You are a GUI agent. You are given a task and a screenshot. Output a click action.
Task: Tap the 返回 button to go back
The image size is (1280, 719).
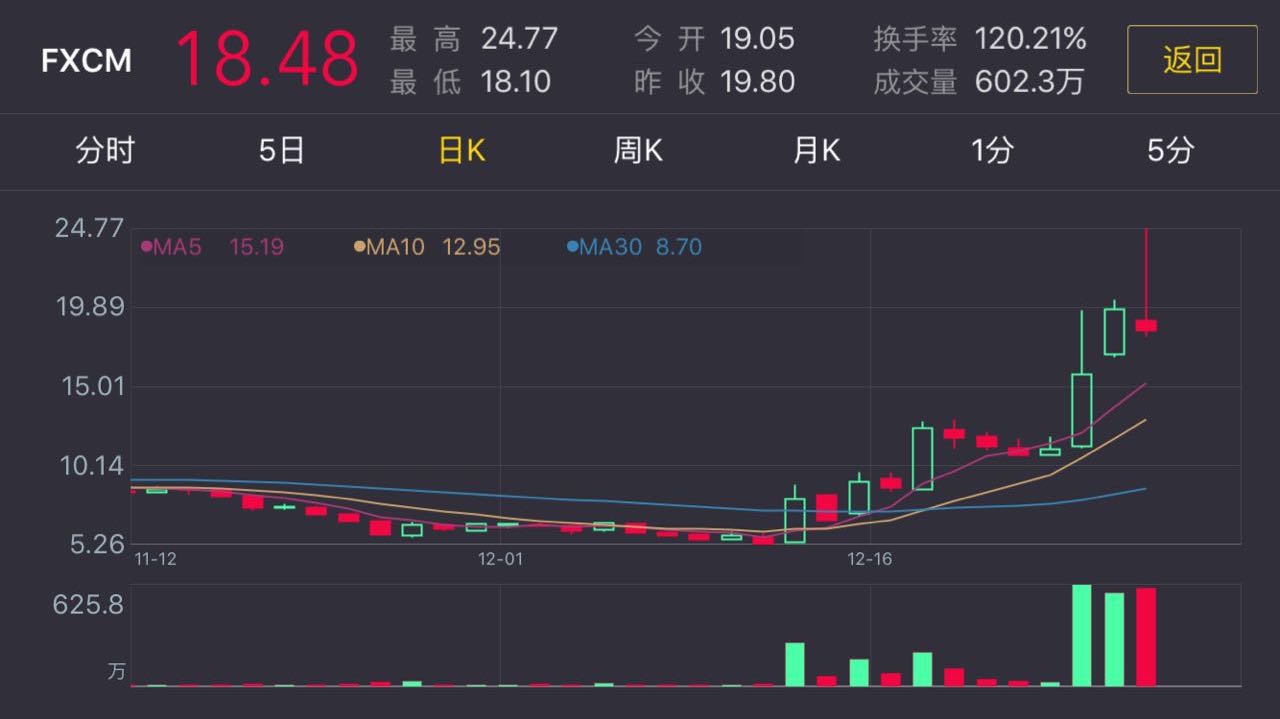click(1192, 60)
